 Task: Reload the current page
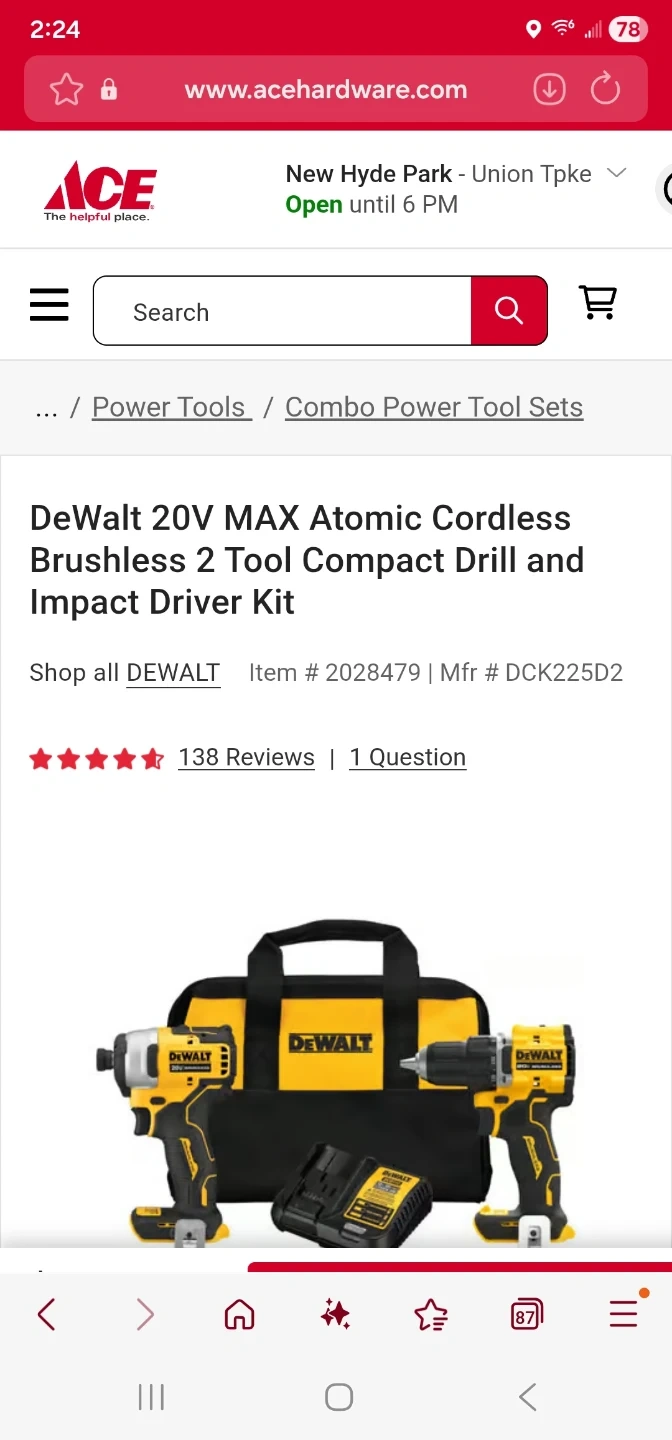[605, 90]
